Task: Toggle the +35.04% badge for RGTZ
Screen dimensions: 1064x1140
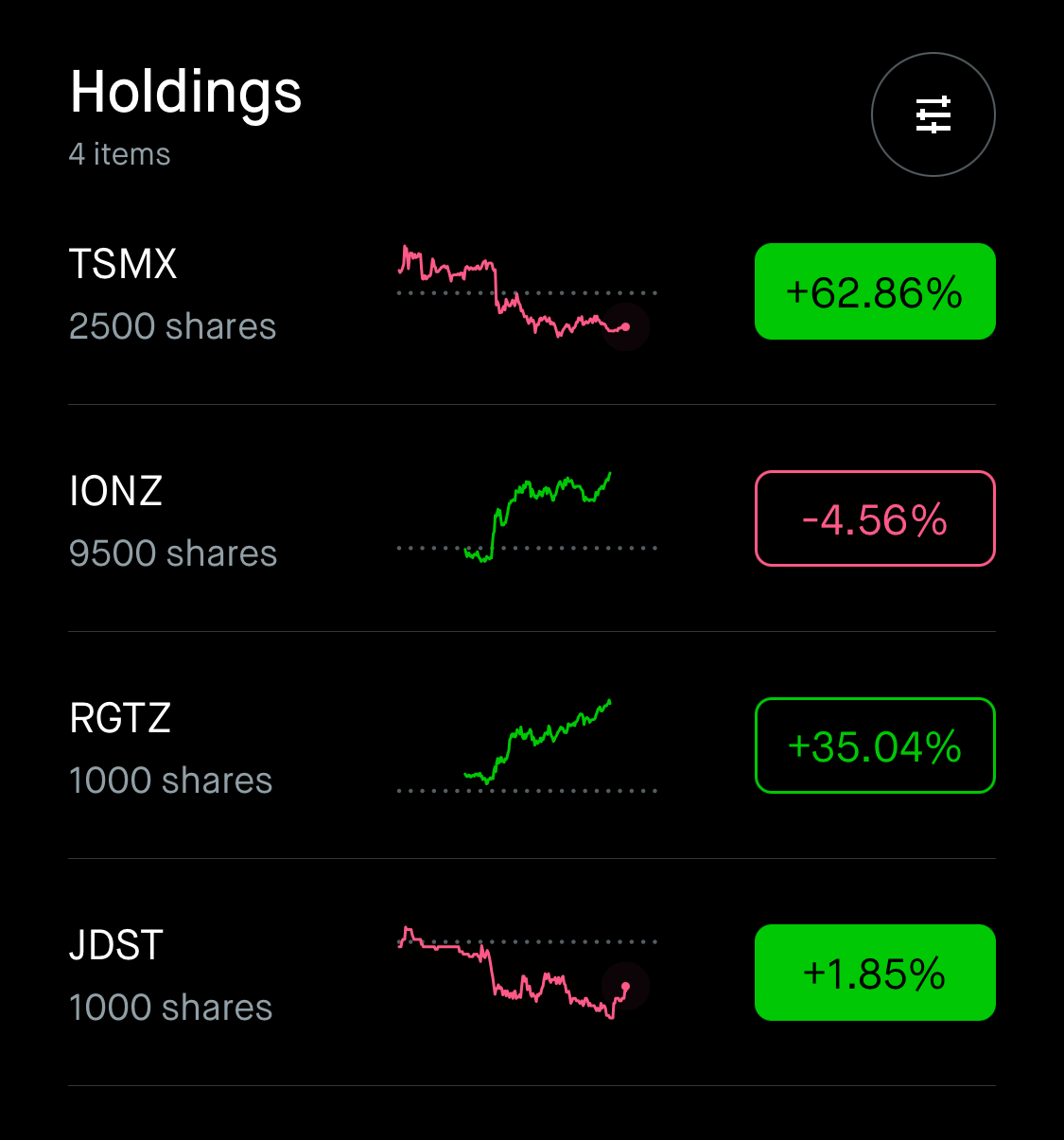Action: (875, 745)
